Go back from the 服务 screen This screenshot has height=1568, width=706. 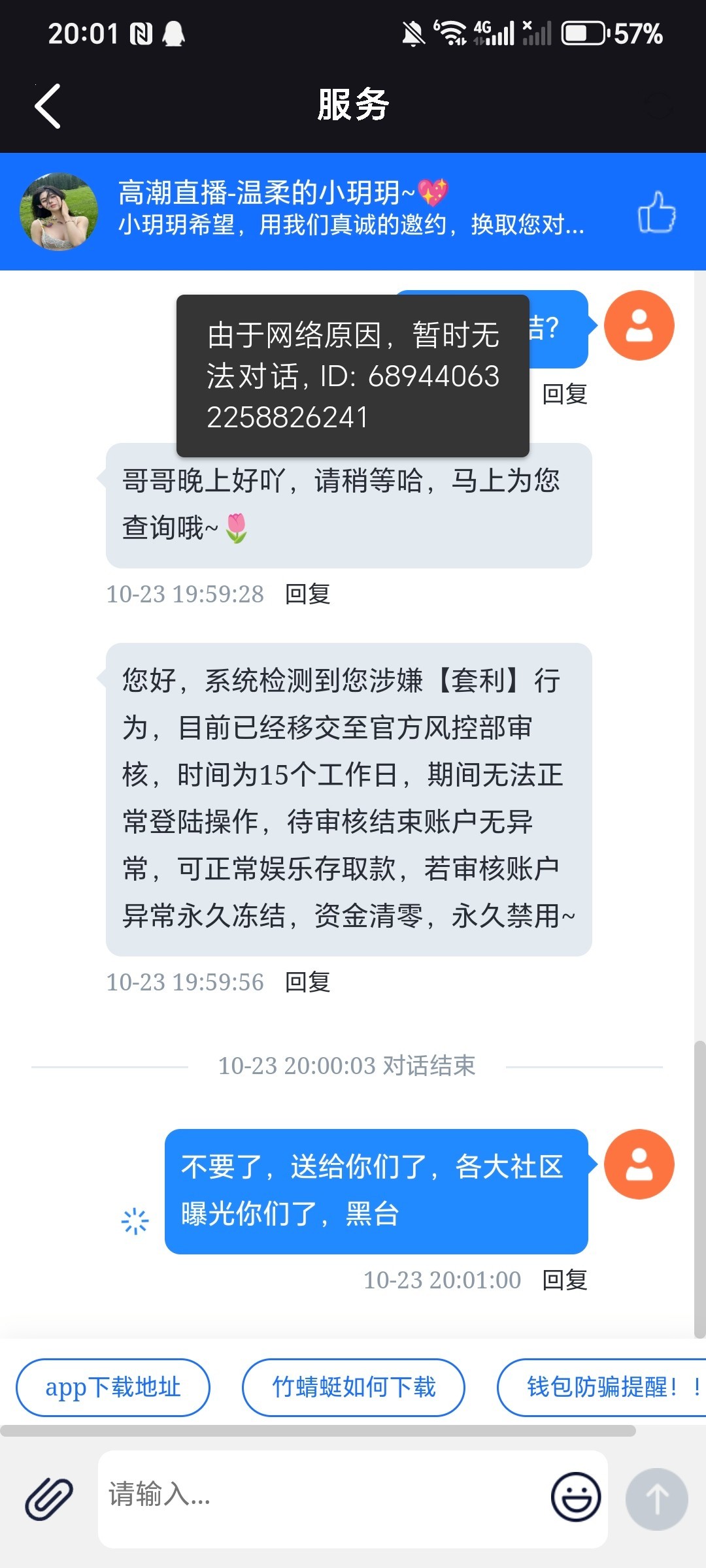48,106
